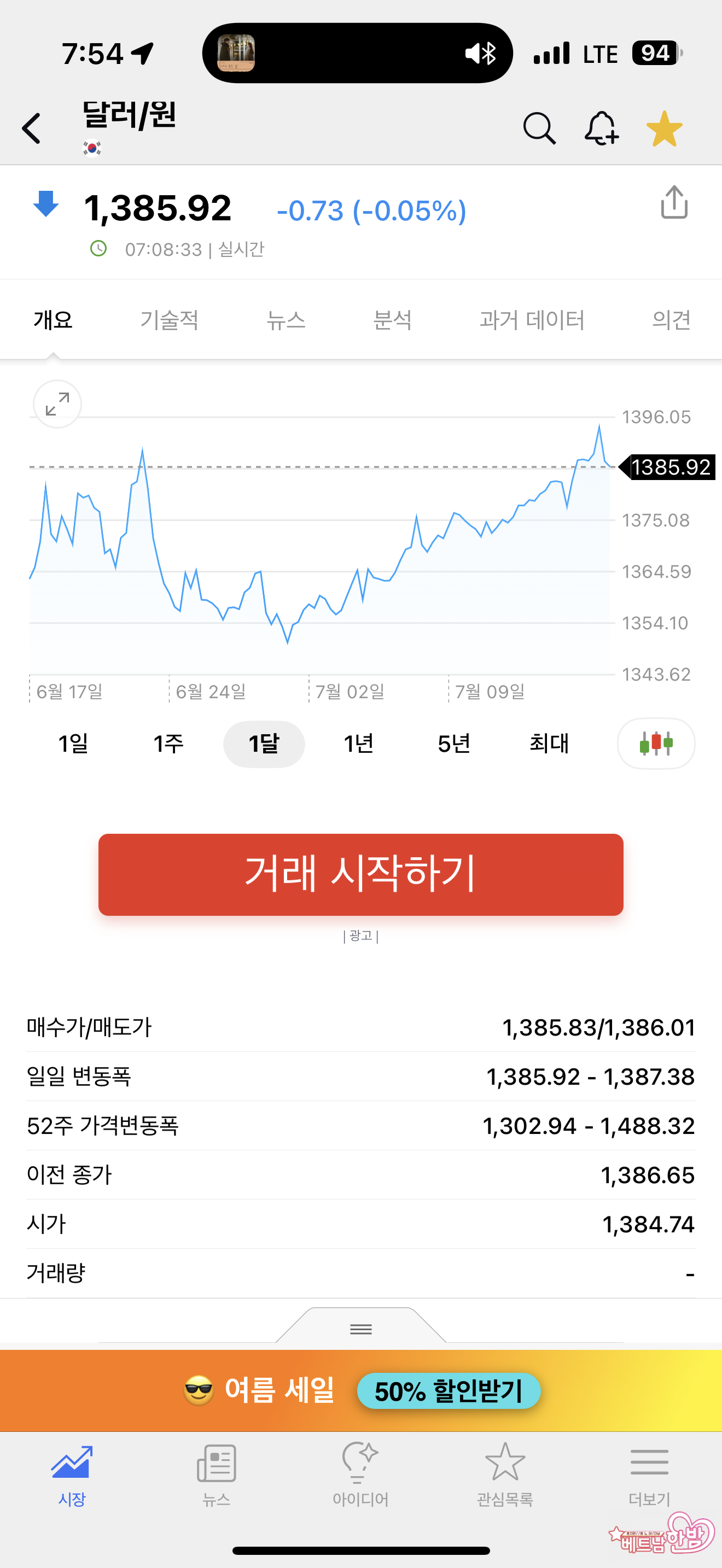Viewport: 722px width, 1568px height.
Task: Select the 분석 tab
Action: (392, 320)
